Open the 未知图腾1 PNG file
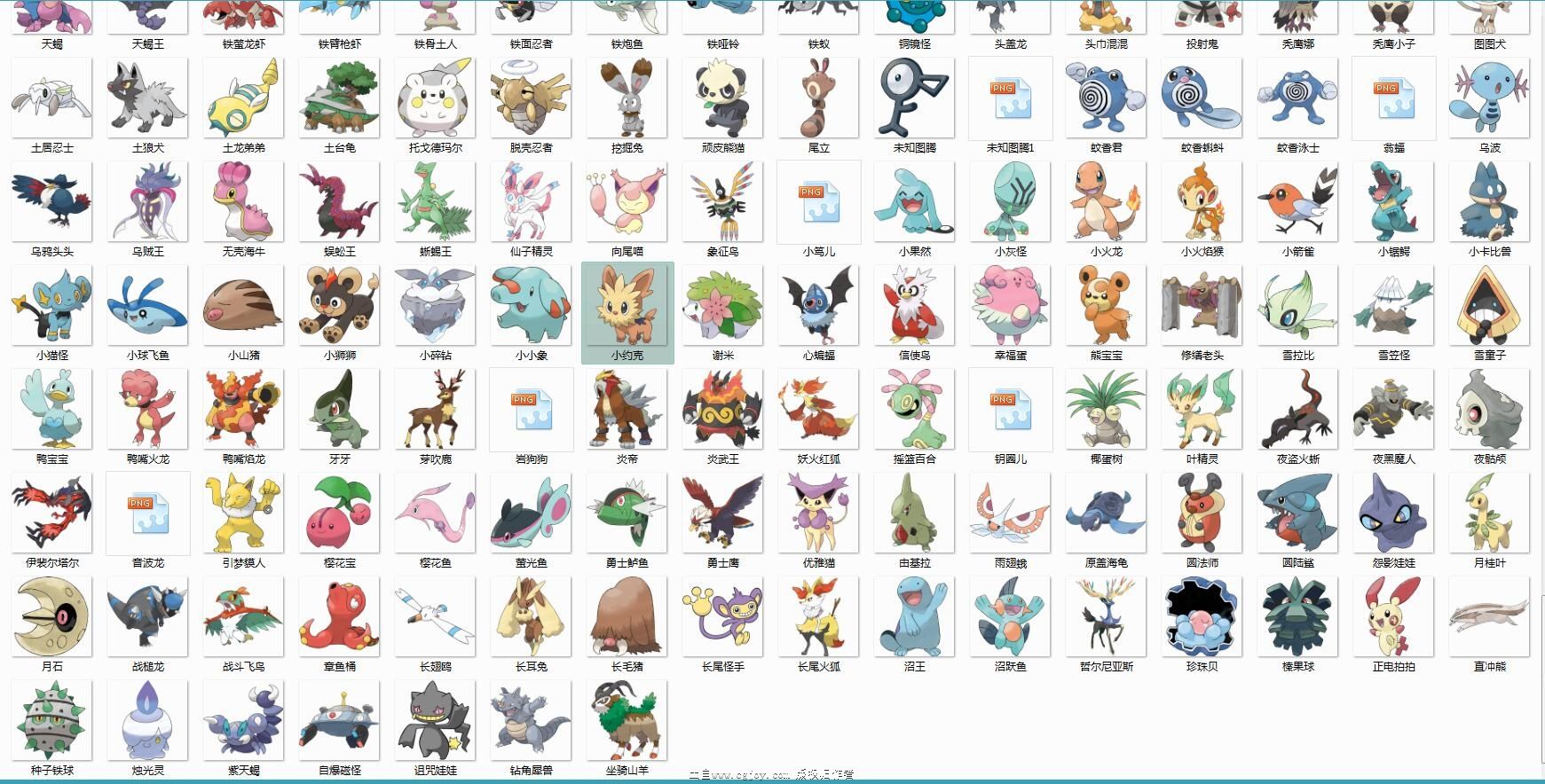 1011,98
